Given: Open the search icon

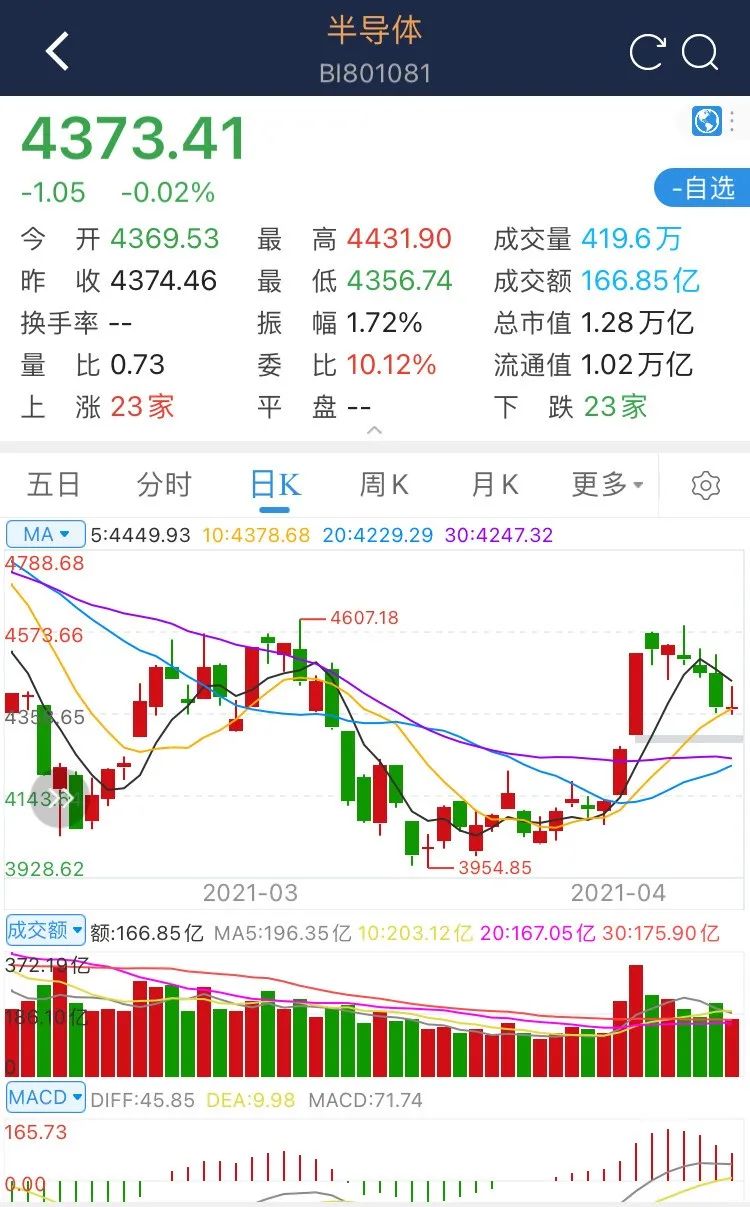Looking at the screenshot, I should pyautogui.click(x=701, y=52).
